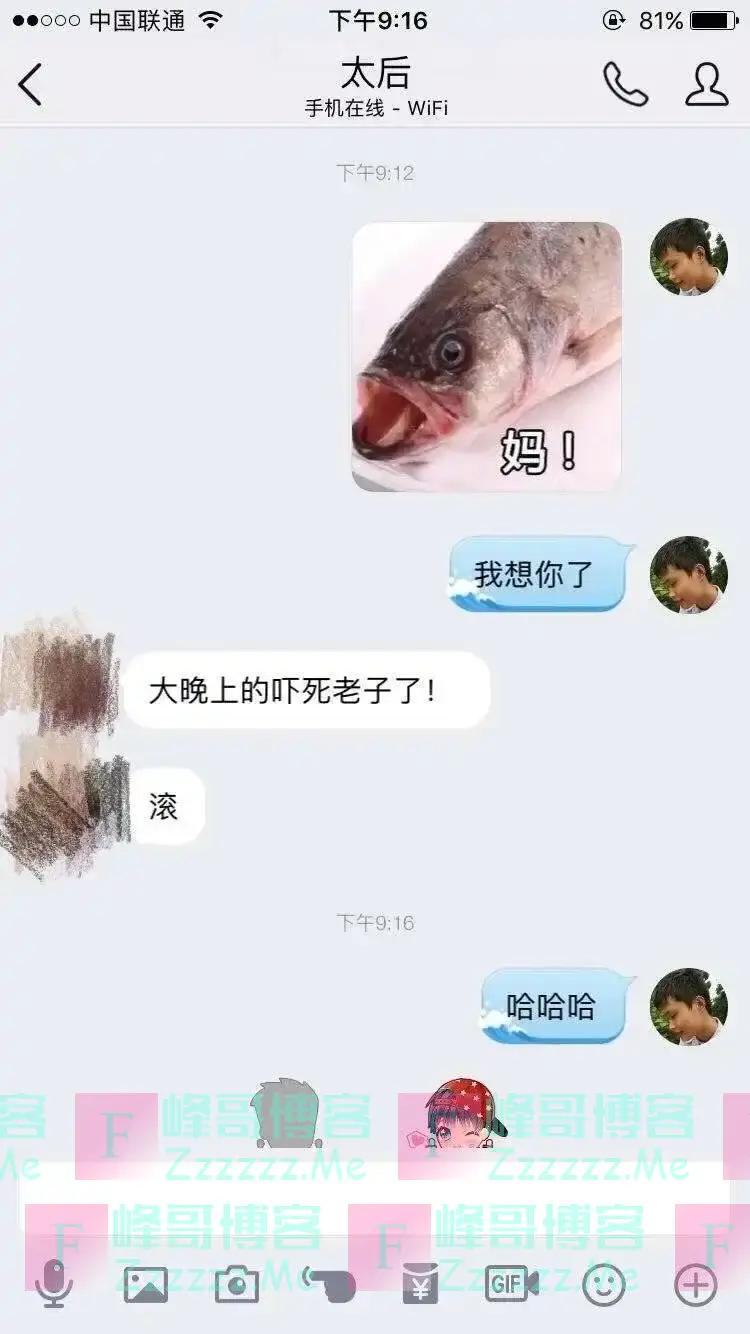Record a voice message with microphone
The image size is (750, 1334).
click(x=53, y=1284)
